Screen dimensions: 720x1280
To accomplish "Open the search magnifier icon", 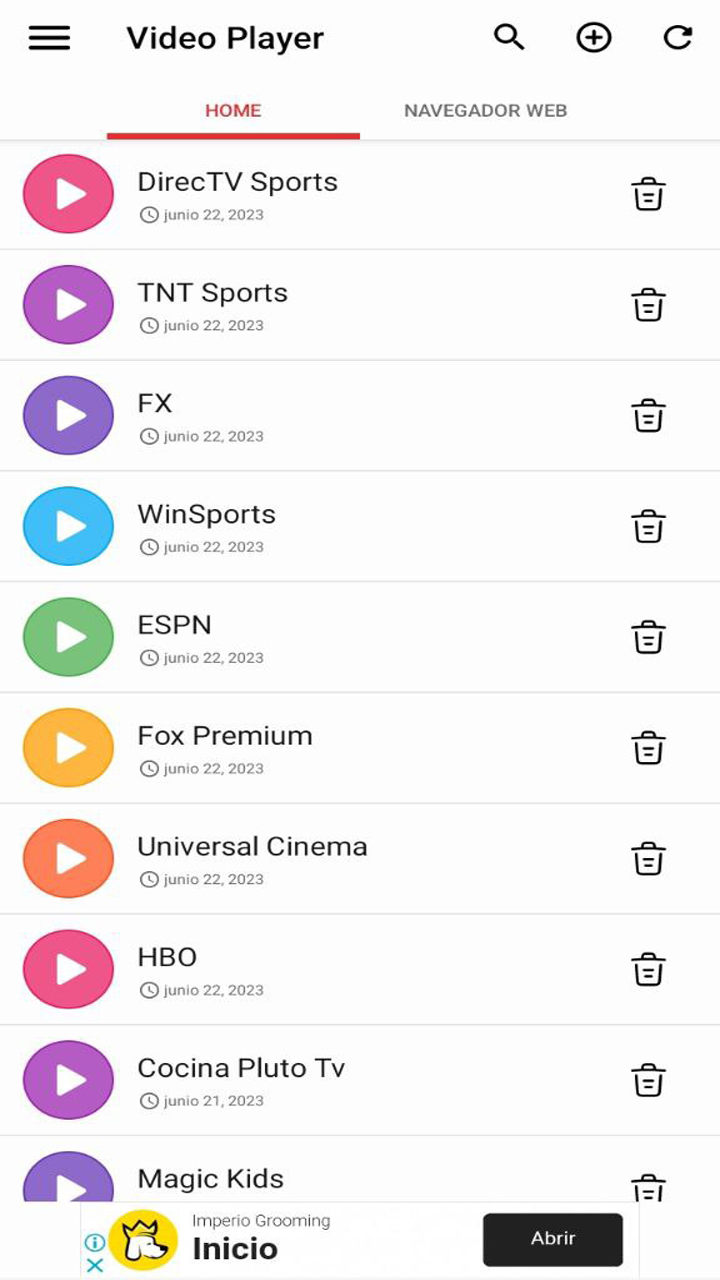I will point(509,38).
